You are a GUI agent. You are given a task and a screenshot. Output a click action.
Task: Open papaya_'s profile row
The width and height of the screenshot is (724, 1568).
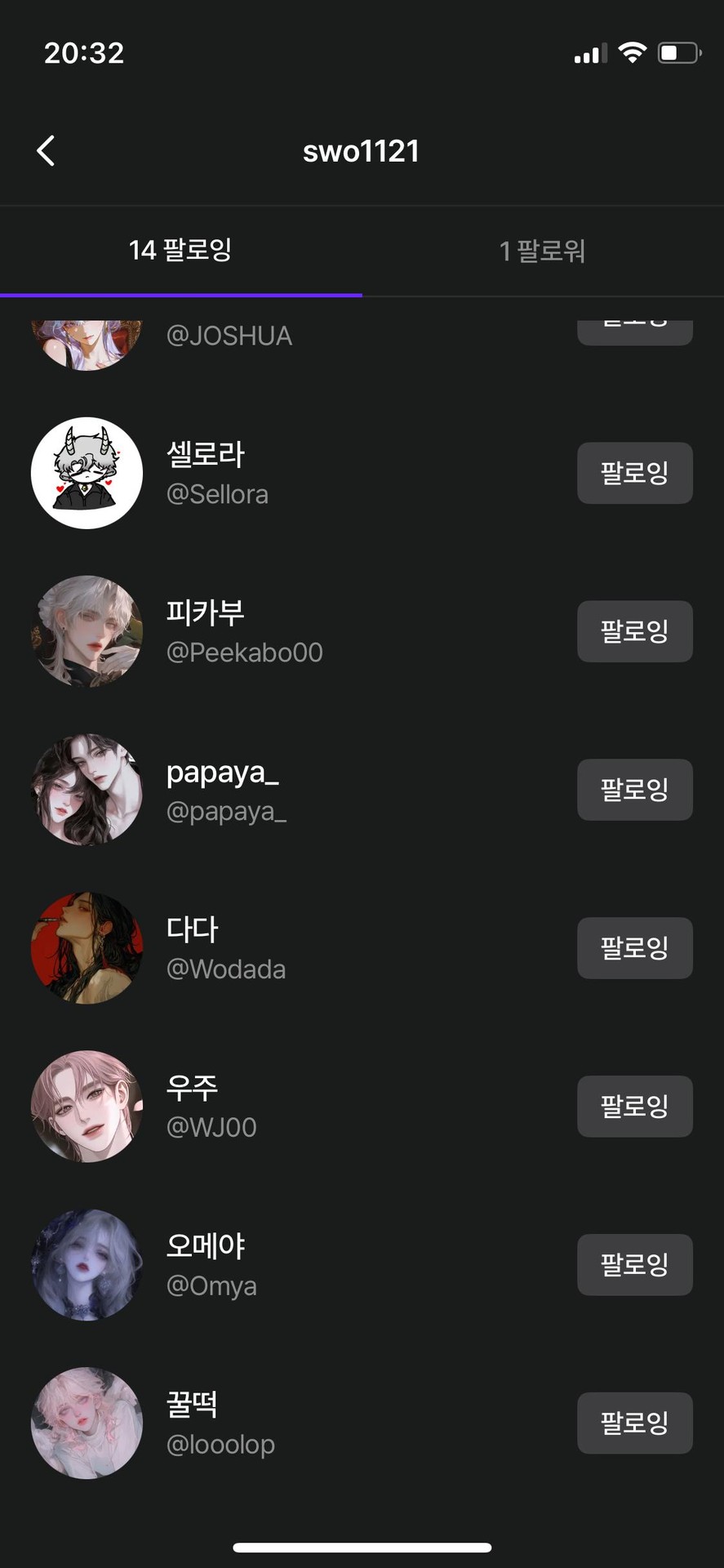[x=225, y=790]
